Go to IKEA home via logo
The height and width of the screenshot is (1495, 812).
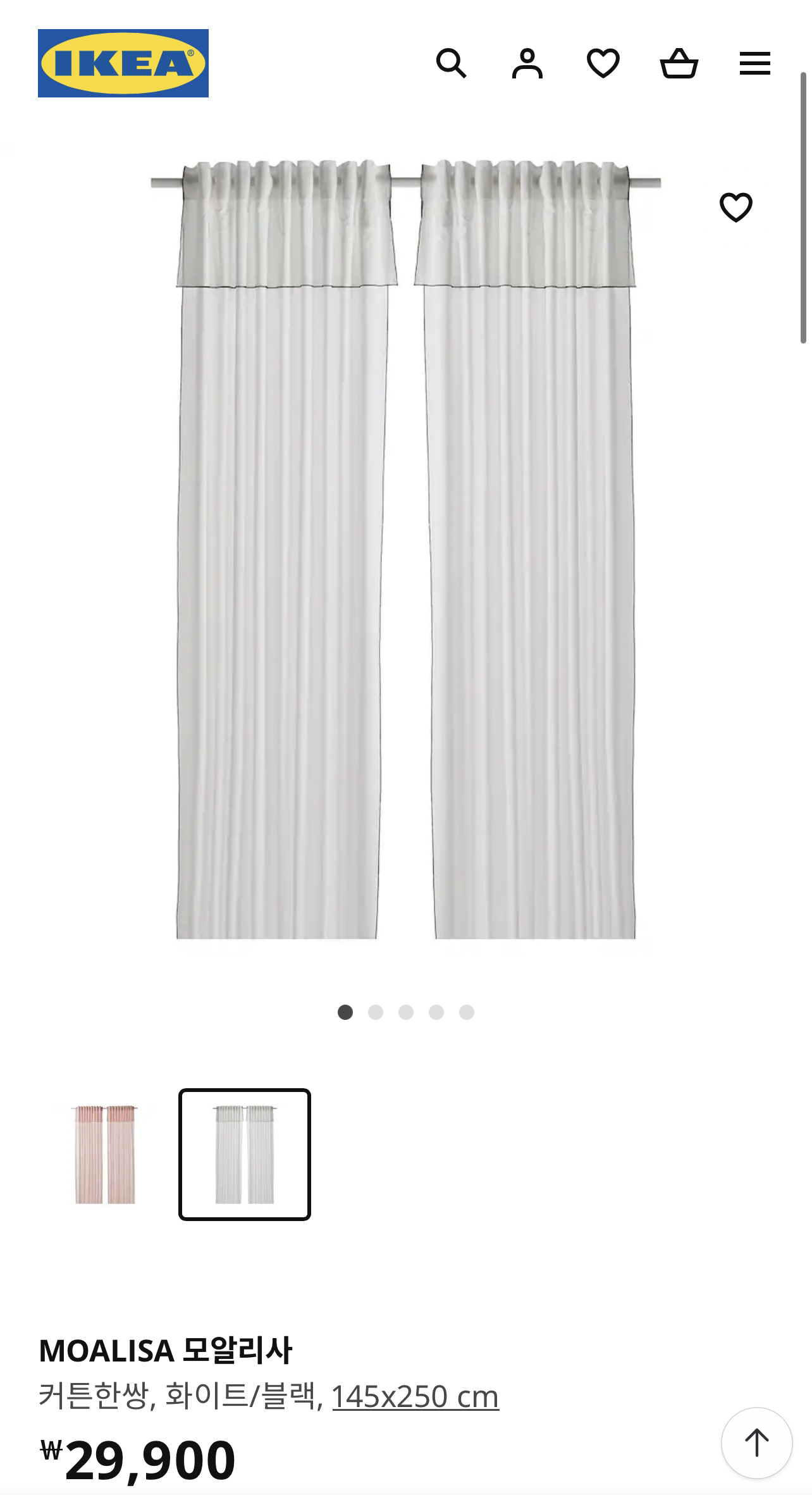(123, 63)
